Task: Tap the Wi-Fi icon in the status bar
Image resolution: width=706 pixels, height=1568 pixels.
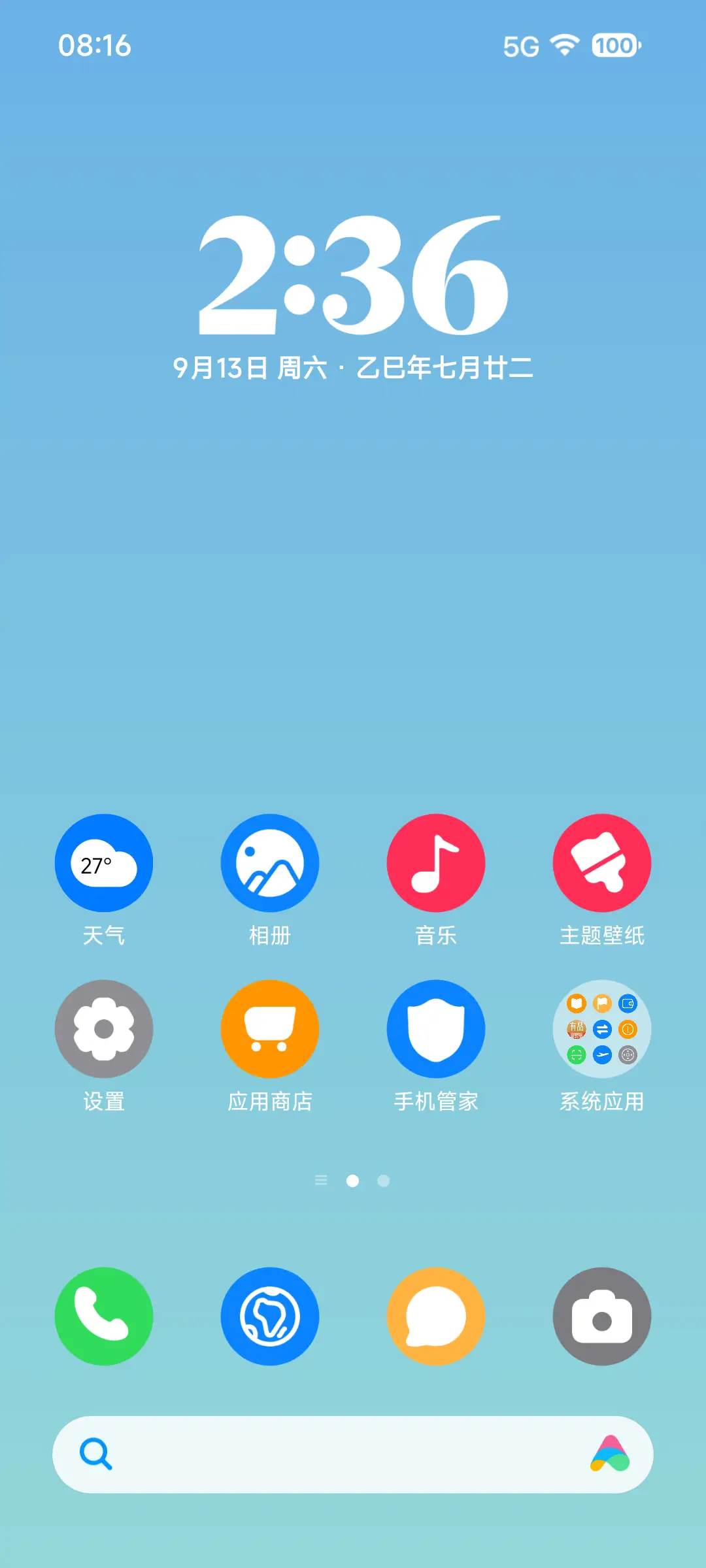Action: (x=563, y=46)
